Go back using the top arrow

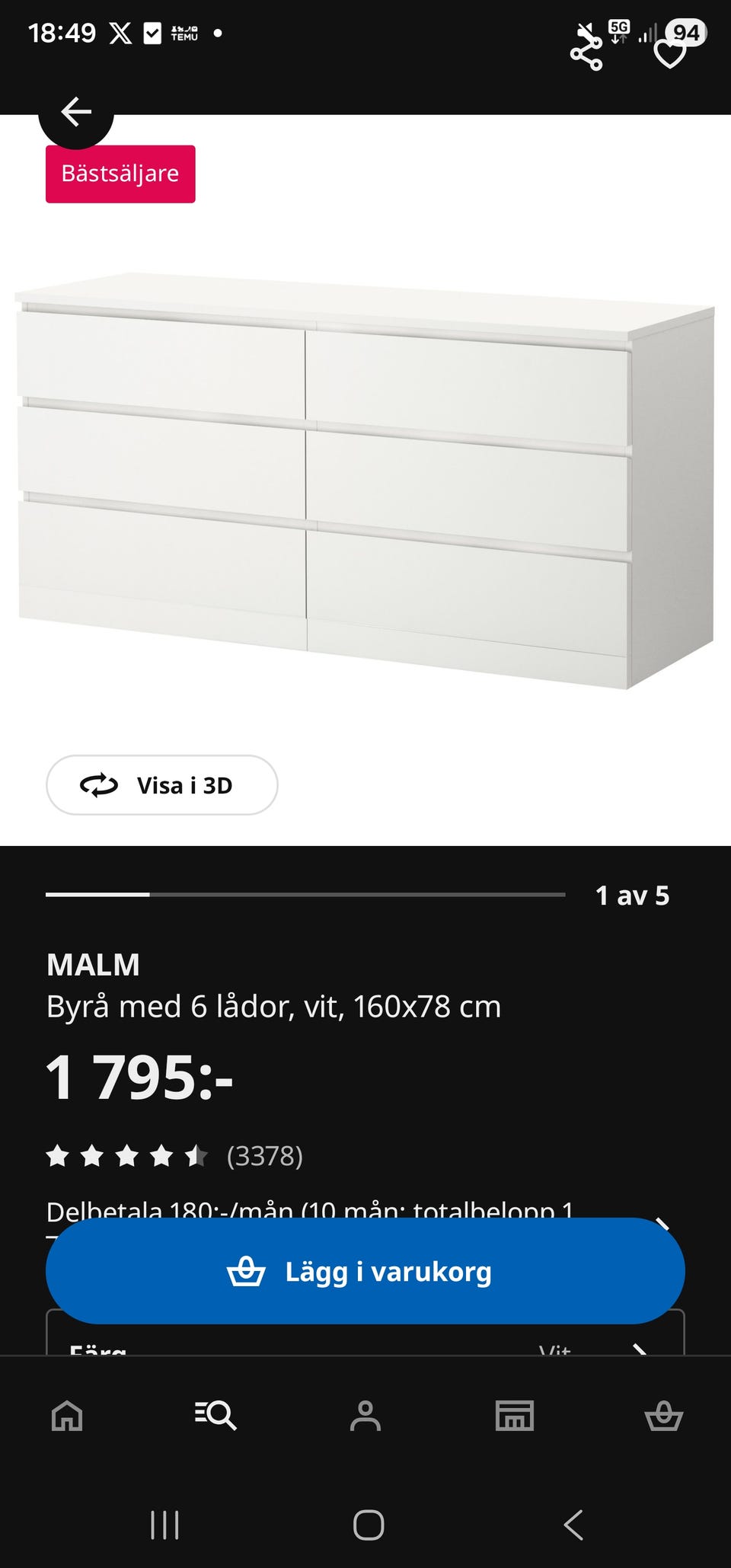pos(76,113)
